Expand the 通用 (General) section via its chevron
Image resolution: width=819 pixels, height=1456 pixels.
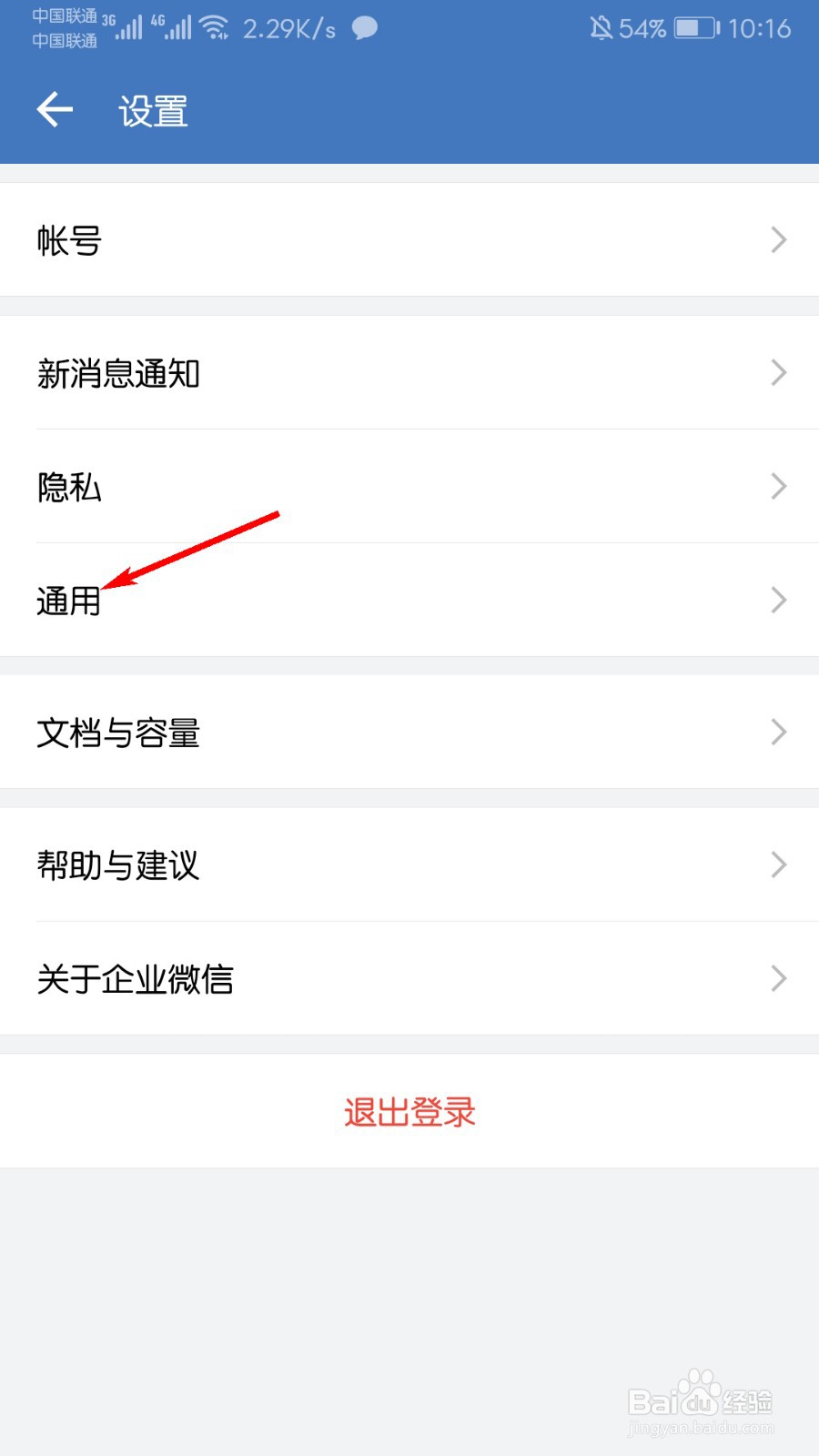pyautogui.click(x=778, y=601)
